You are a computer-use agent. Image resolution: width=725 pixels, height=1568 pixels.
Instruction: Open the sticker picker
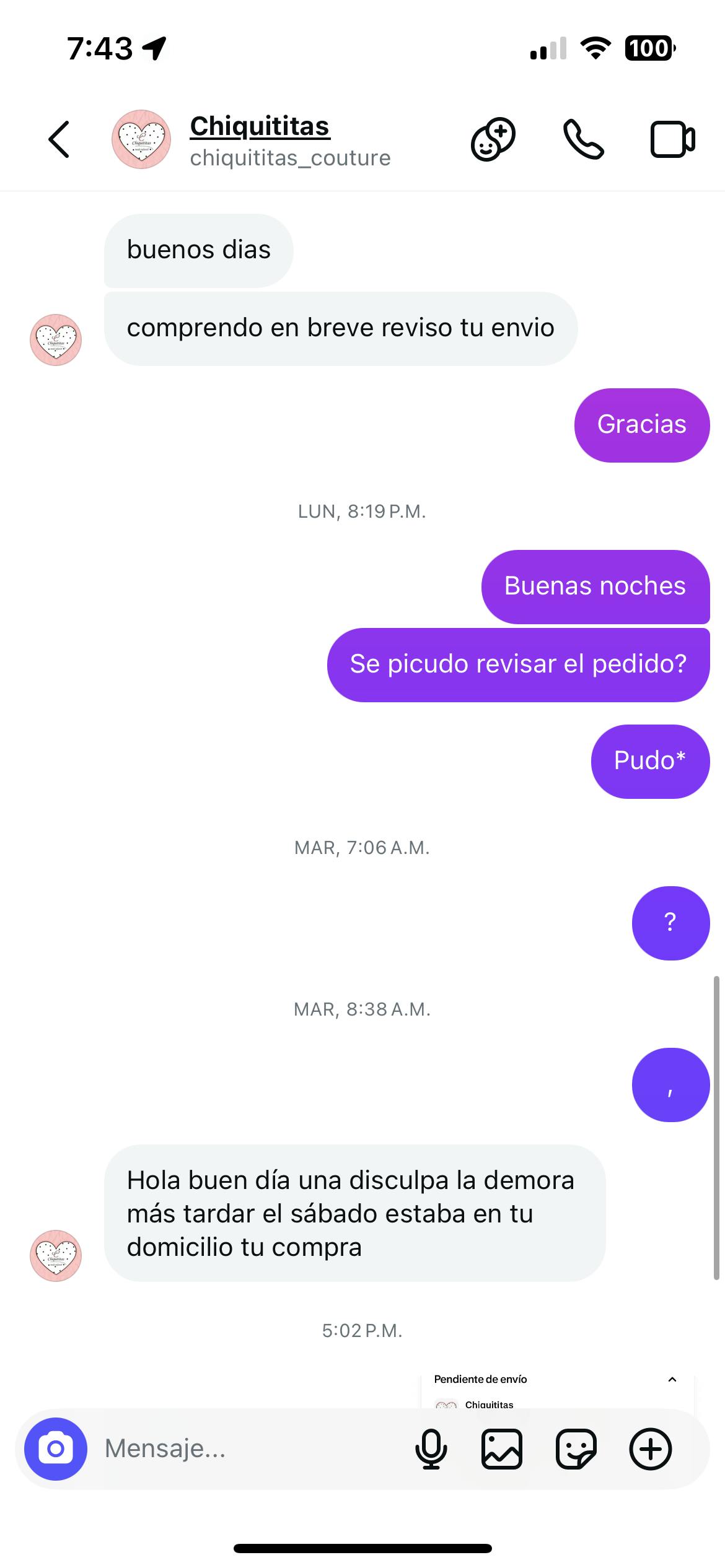576,1448
